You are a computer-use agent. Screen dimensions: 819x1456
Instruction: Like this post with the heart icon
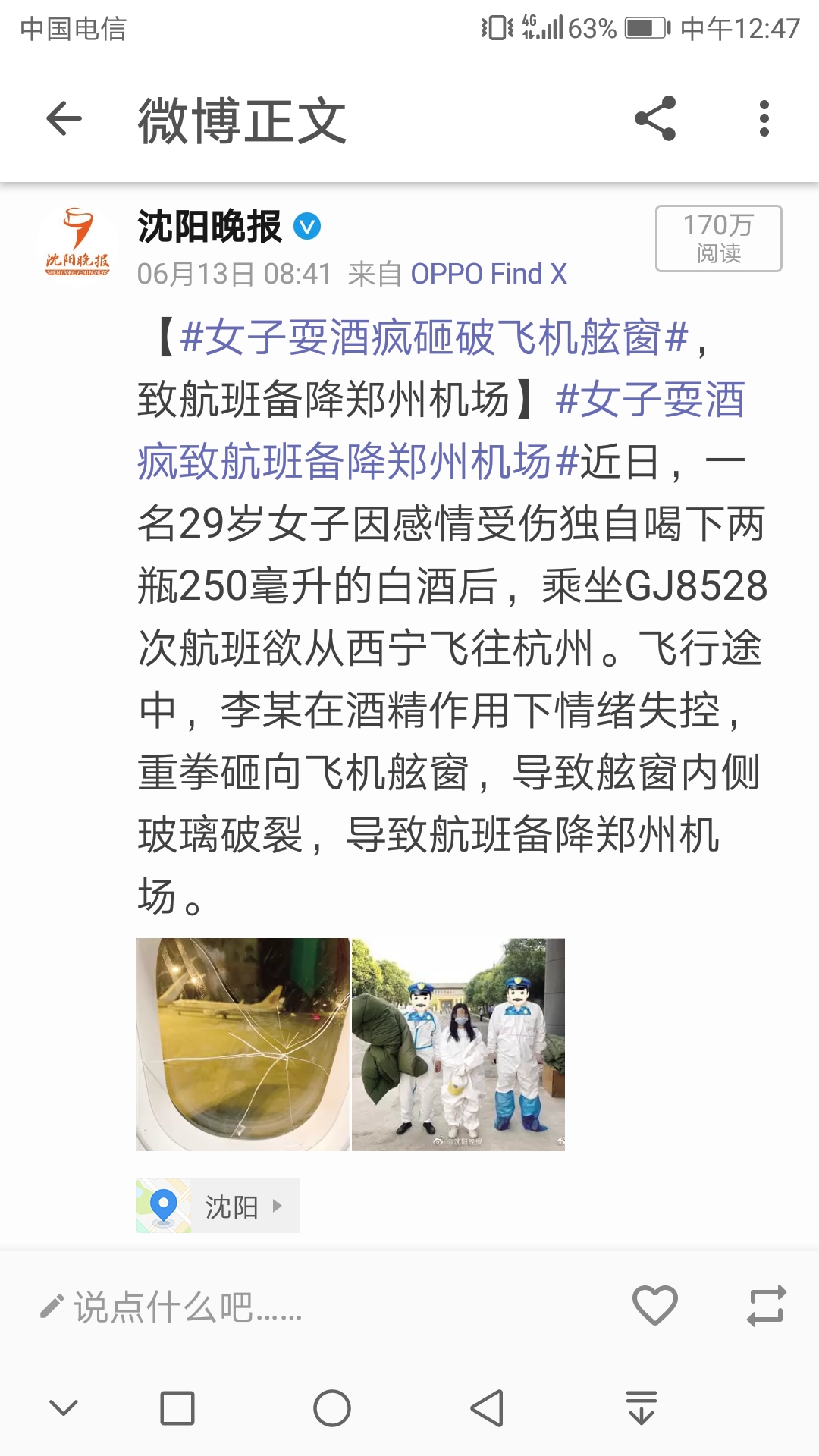click(655, 1306)
